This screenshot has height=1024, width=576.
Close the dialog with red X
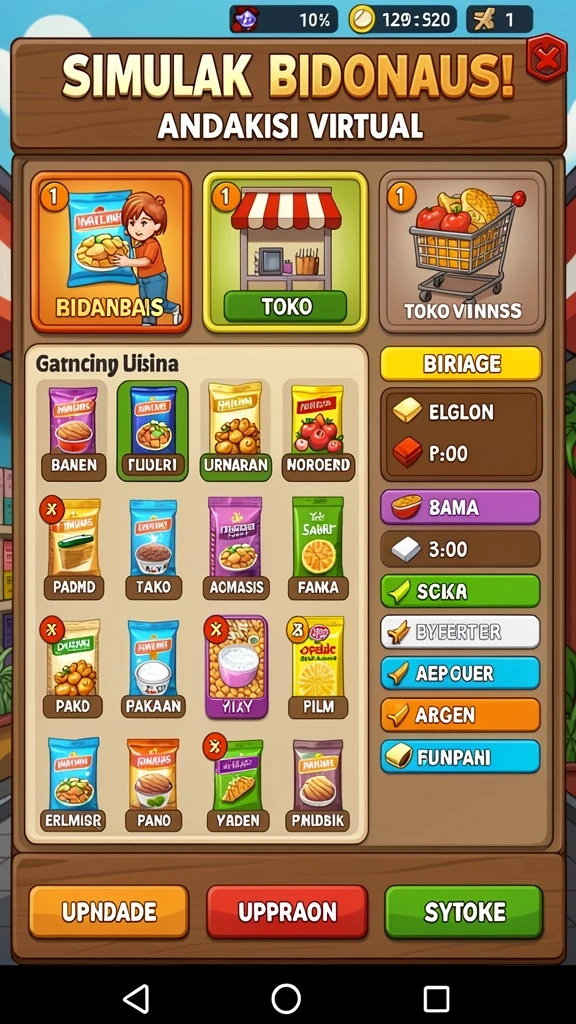click(546, 59)
